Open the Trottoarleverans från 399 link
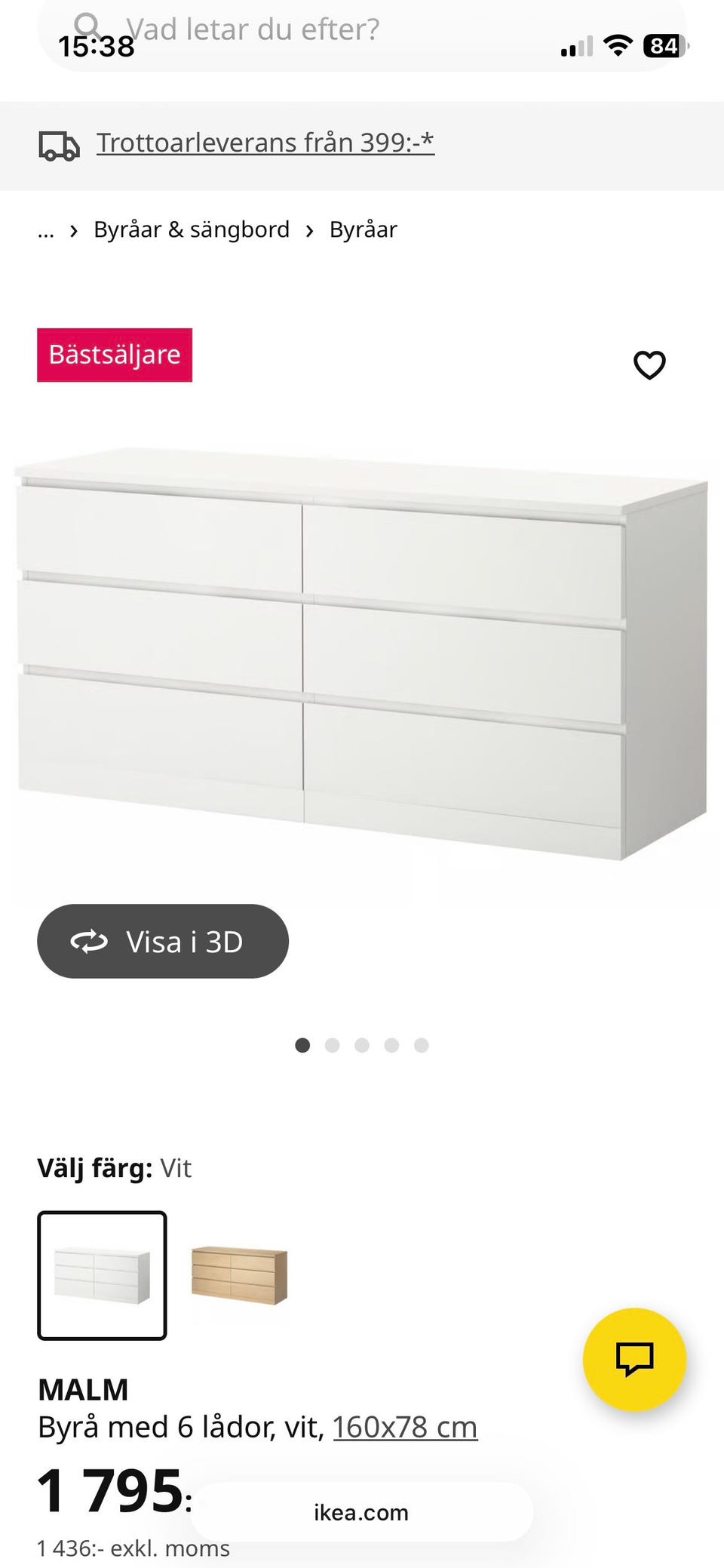The height and width of the screenshot is (1568, 724). click(x=265, y=143)
